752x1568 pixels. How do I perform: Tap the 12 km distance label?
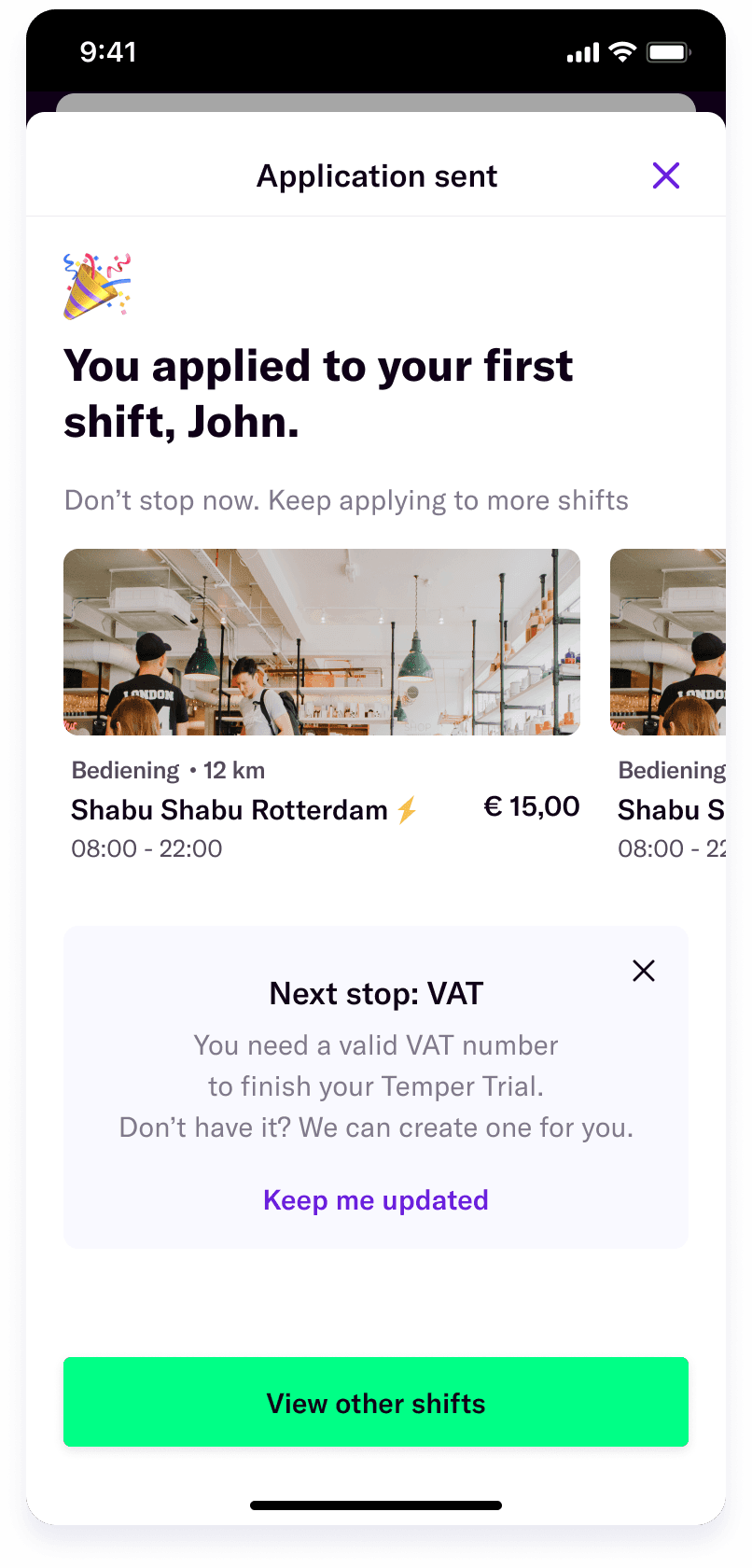coord(232,770)
